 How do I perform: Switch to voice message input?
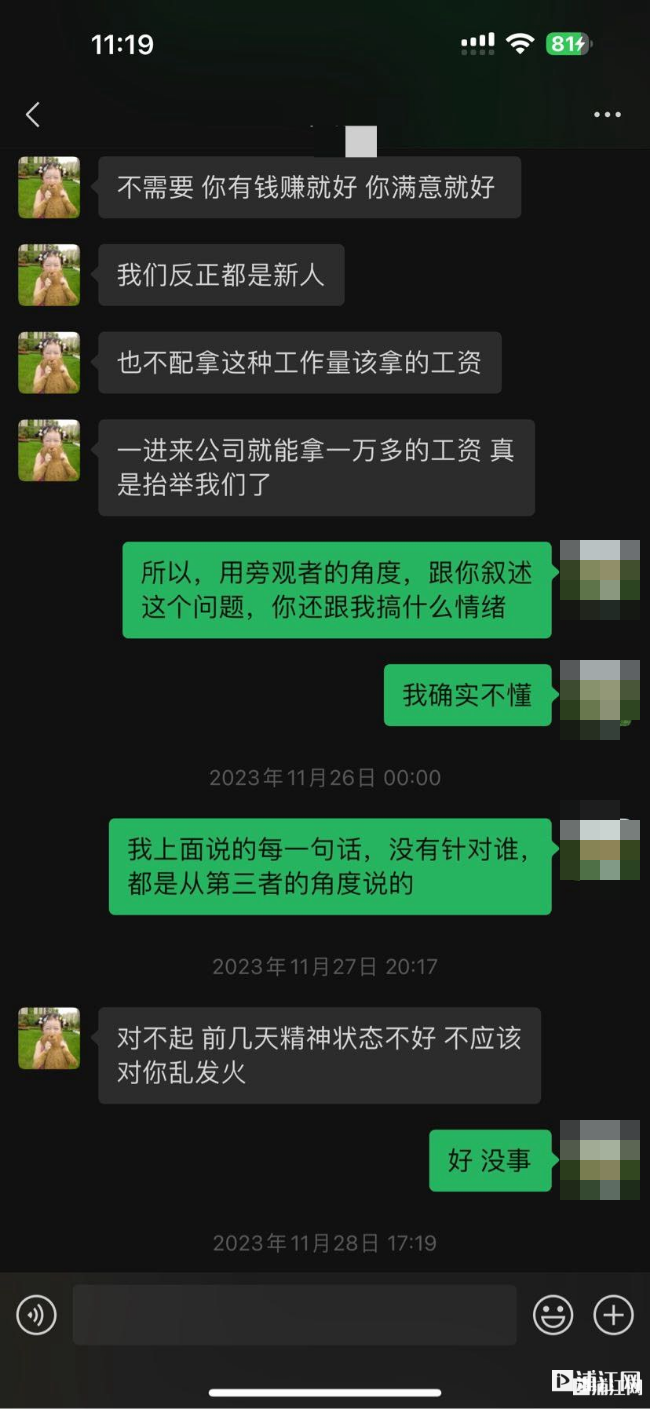click(x=37, y=1315)
